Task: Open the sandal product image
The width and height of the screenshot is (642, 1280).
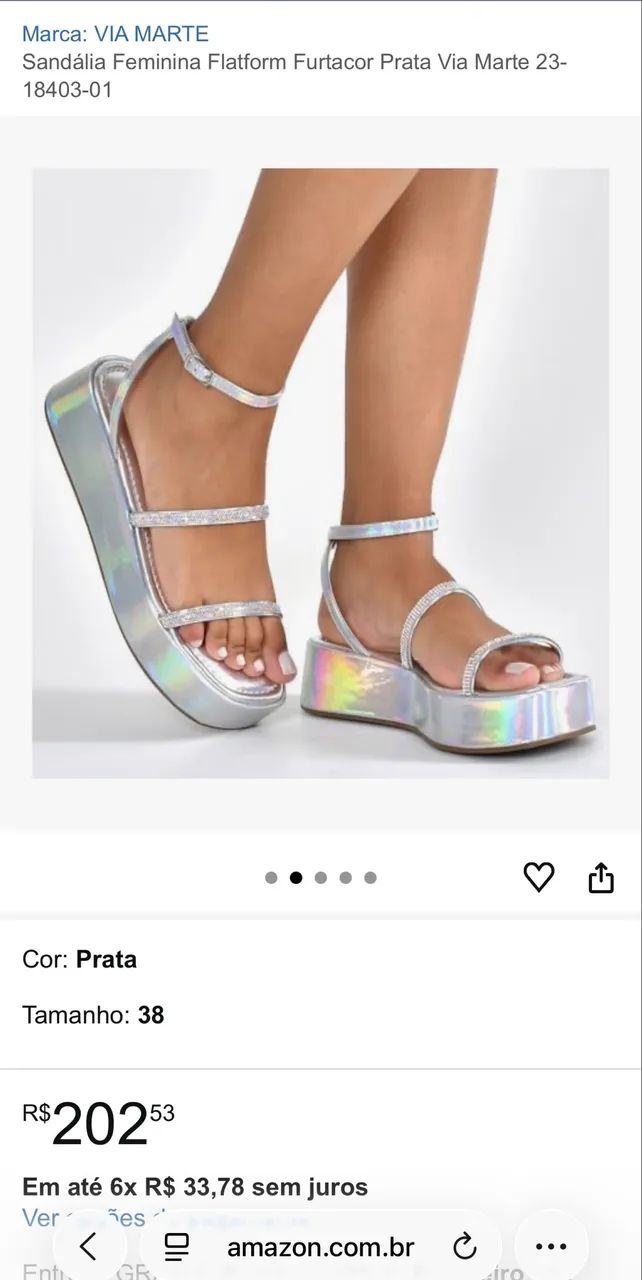Action: click(x=321, y=473)
